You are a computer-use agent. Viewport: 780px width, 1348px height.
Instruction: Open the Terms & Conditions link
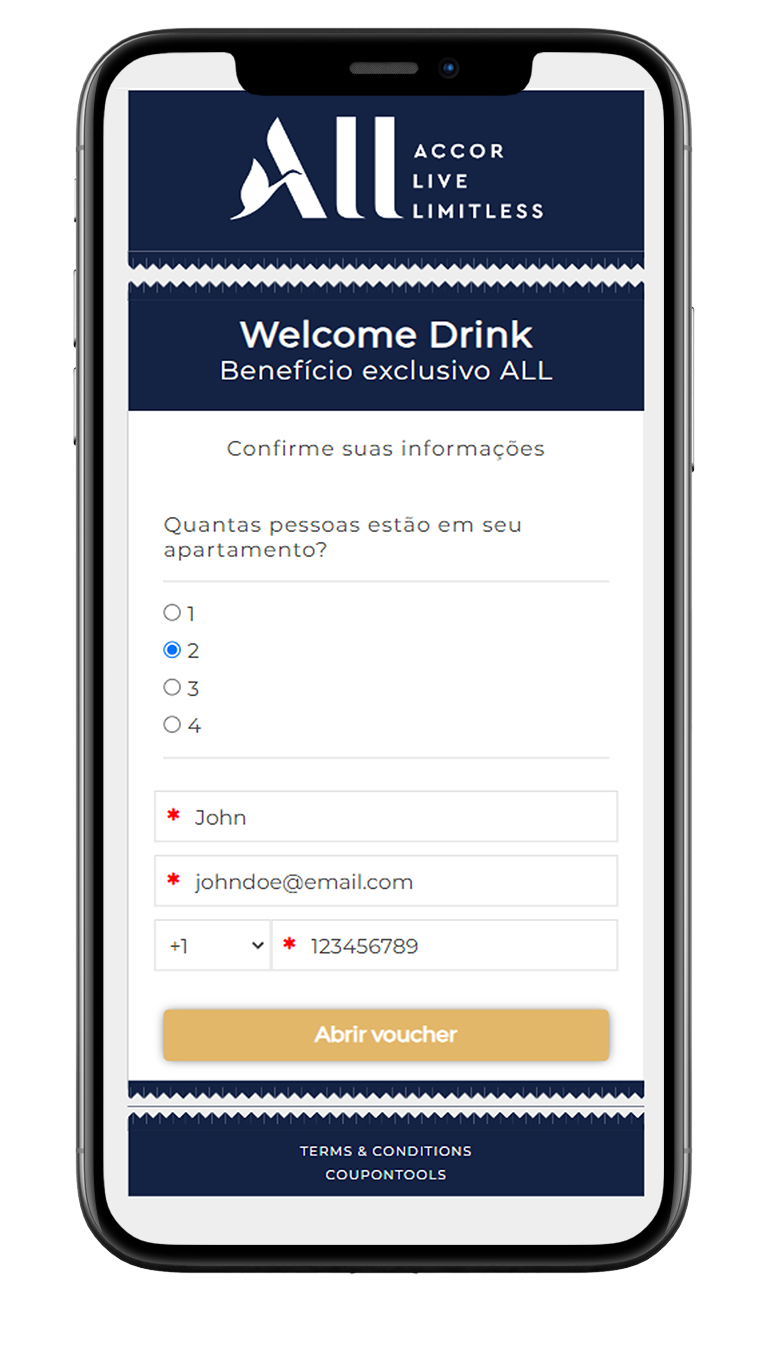pyautogui.click(x=386, y=1151)
